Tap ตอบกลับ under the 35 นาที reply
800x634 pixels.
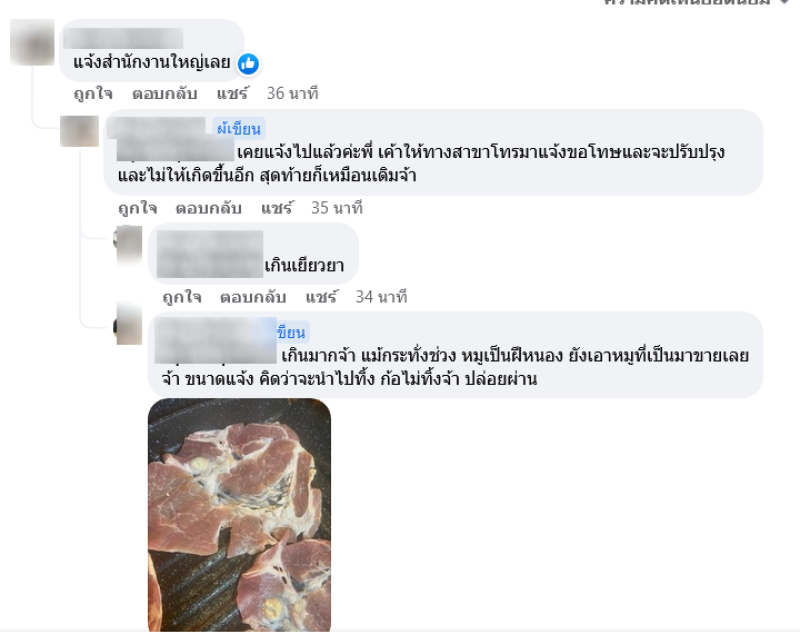pos(208,208)
